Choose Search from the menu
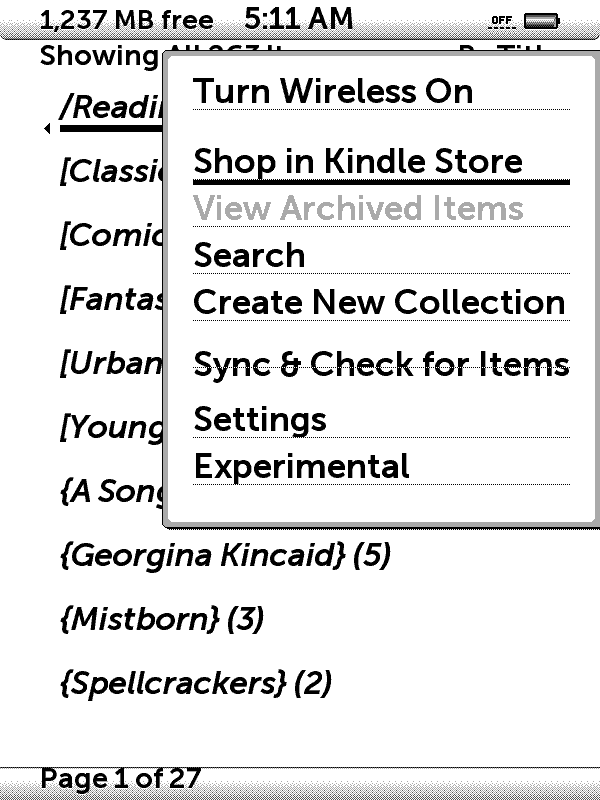 pyautogui.click(x=249, y=256)
